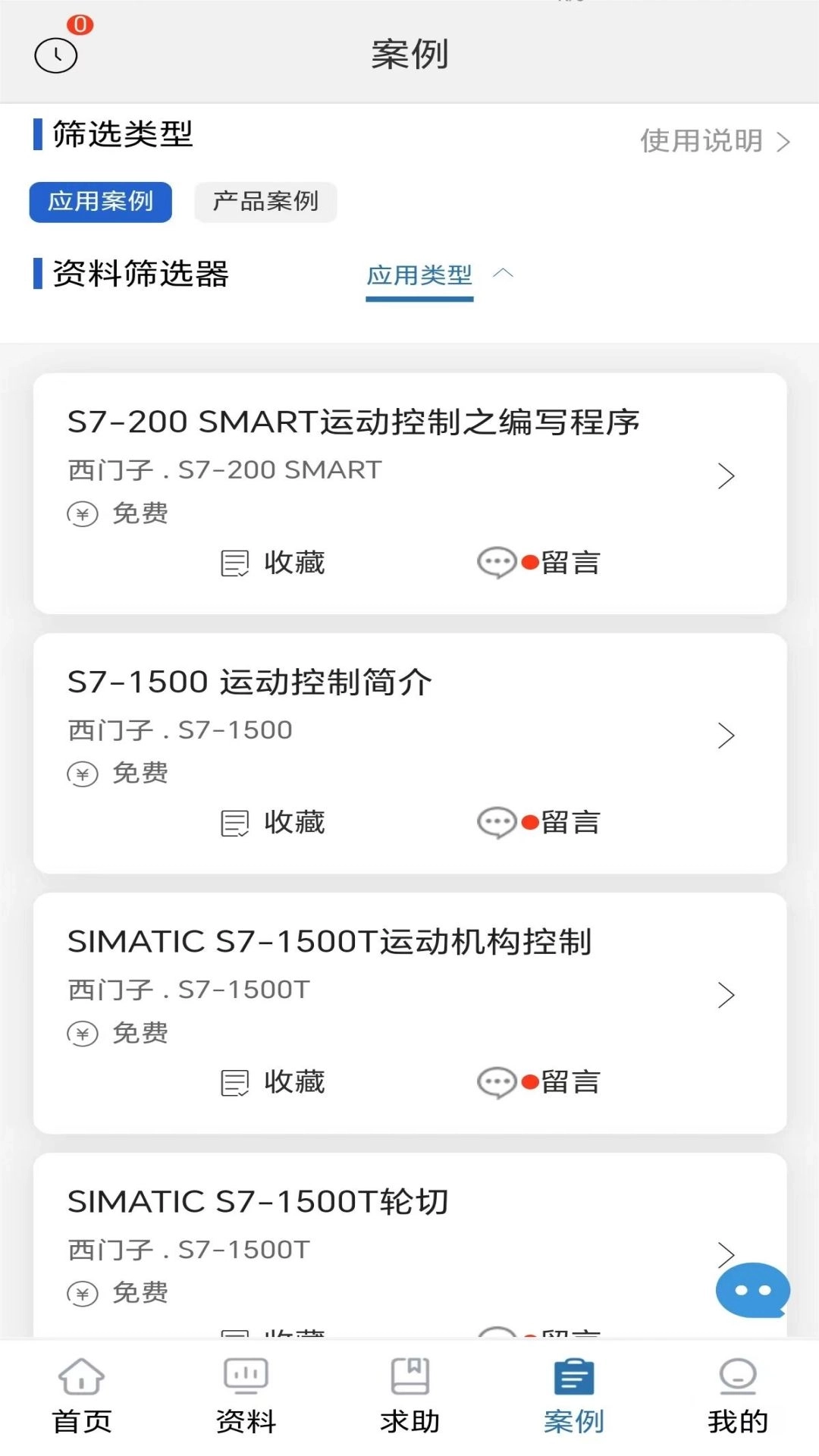Switch to the 产品案例 filter option
The image size is (819, 1456).
(x=265, y=201)
